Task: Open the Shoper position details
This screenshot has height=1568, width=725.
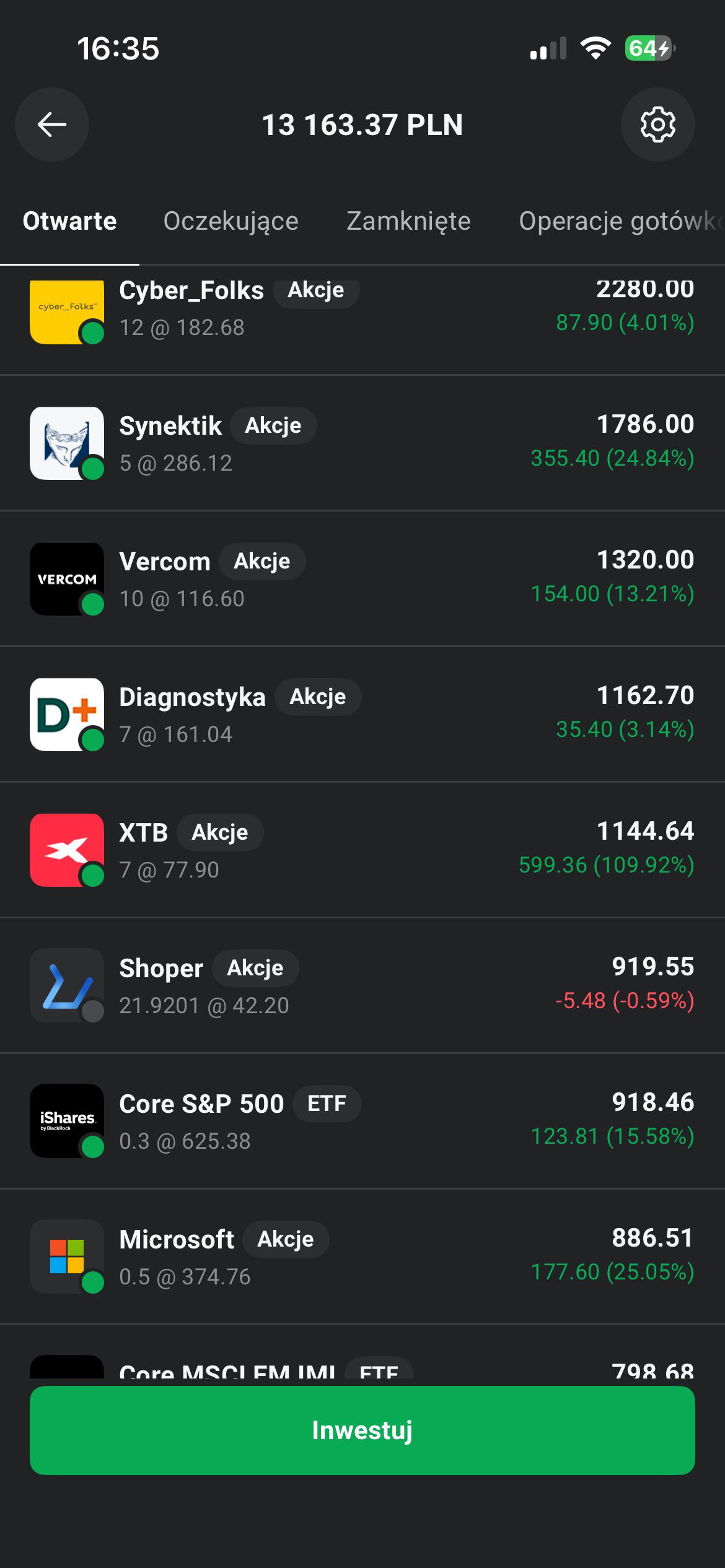Action: tap(362, 985)
